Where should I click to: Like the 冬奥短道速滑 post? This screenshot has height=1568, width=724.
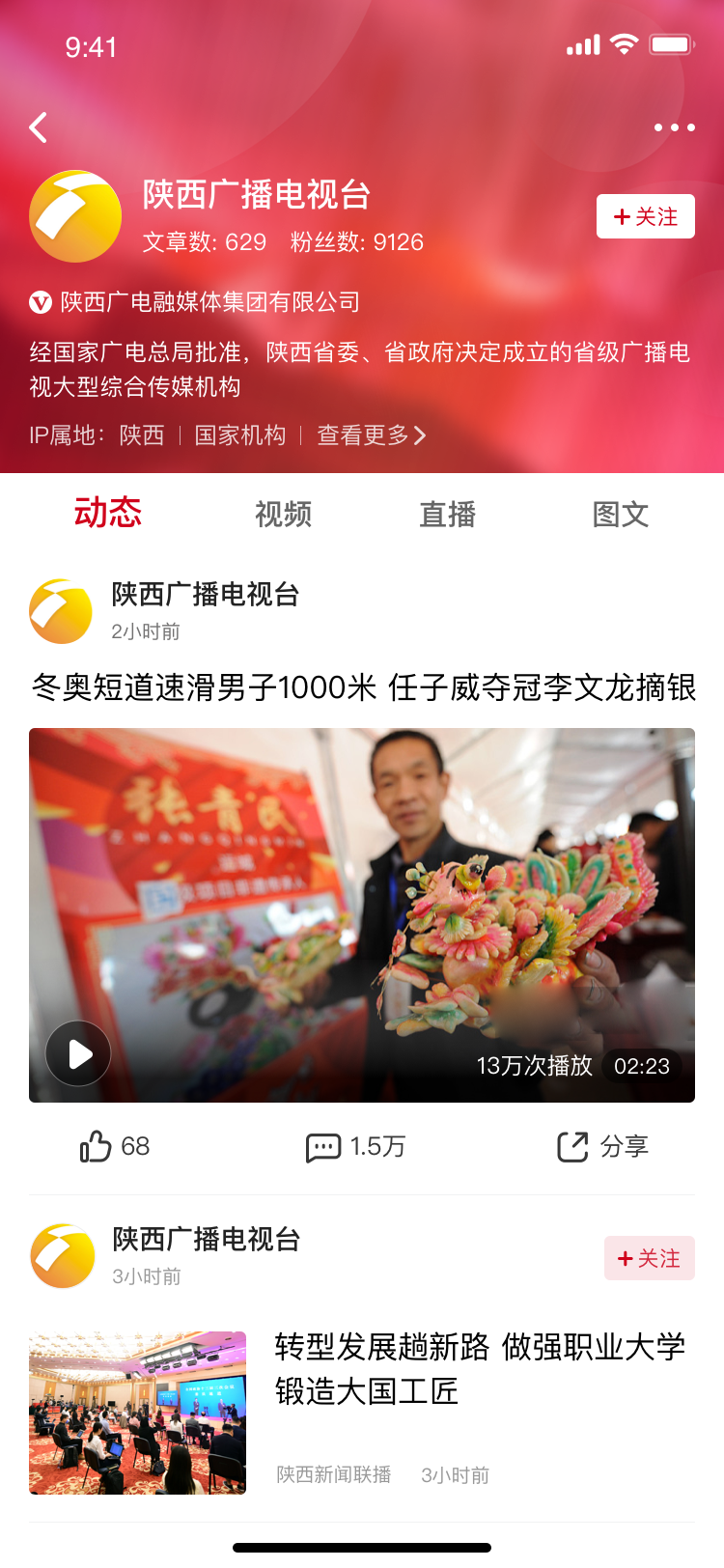click(114, 1146)
